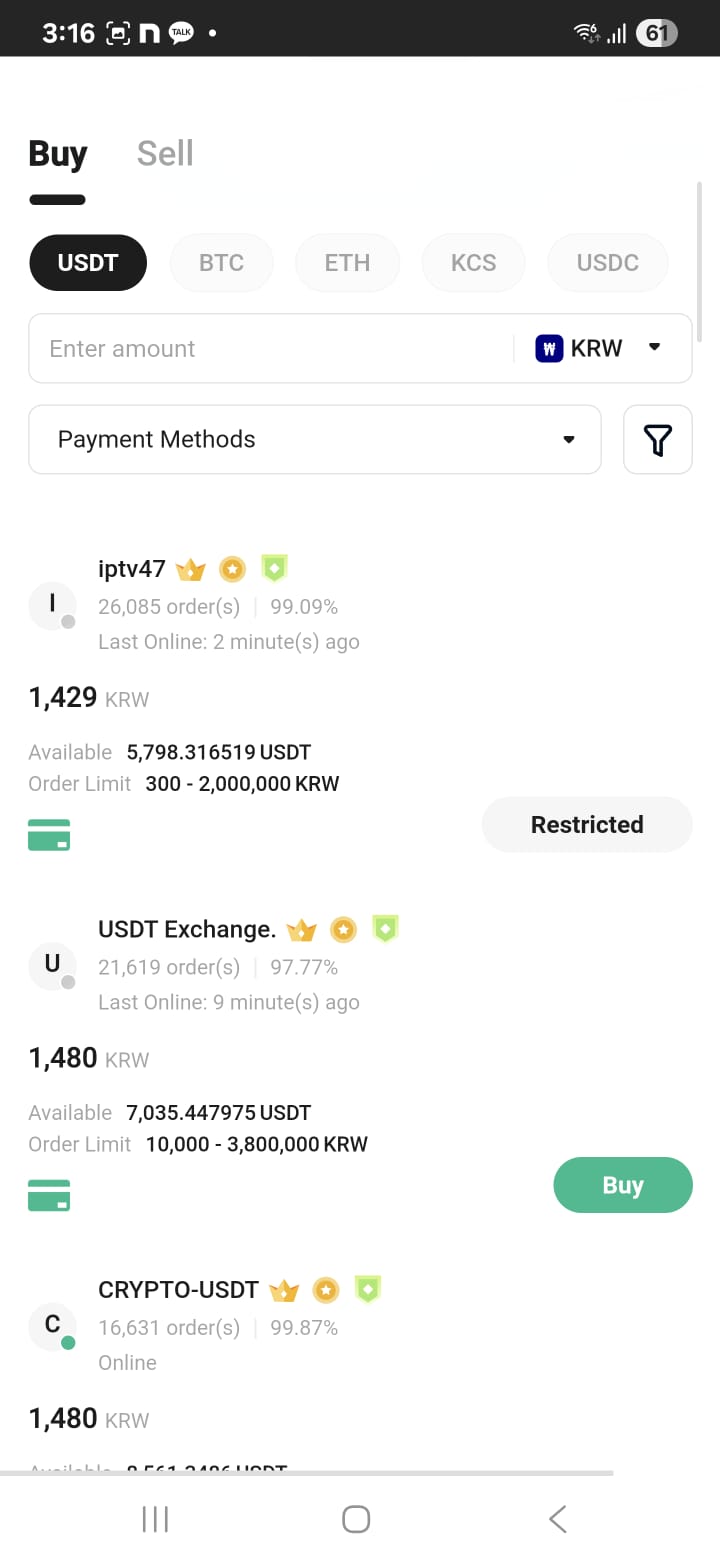Open recent apps from navigation bar
This screenshot has height=1560, width=720.
click(x=155, y=1519)
